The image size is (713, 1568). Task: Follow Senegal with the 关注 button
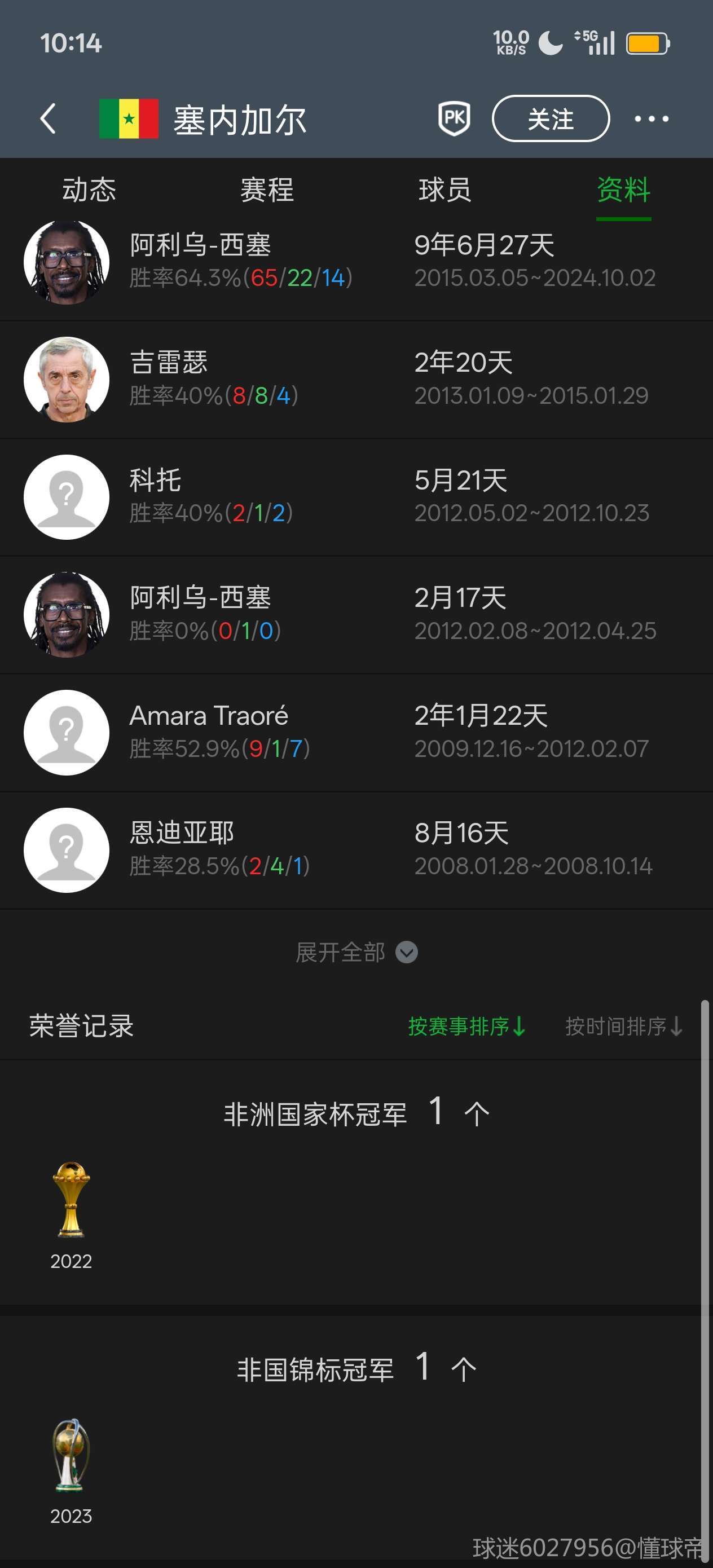(550, 118)
